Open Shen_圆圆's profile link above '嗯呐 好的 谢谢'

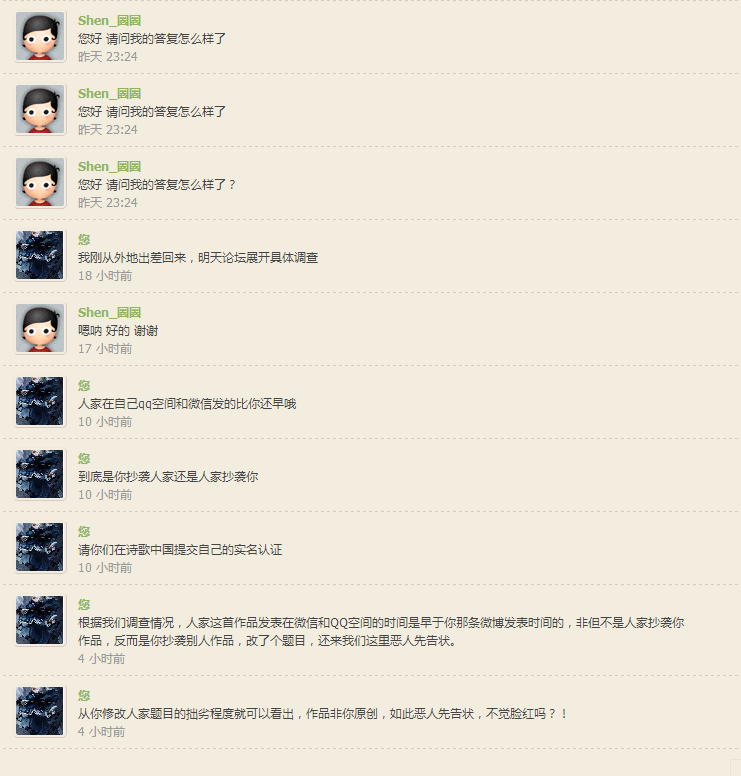point(109,313)
